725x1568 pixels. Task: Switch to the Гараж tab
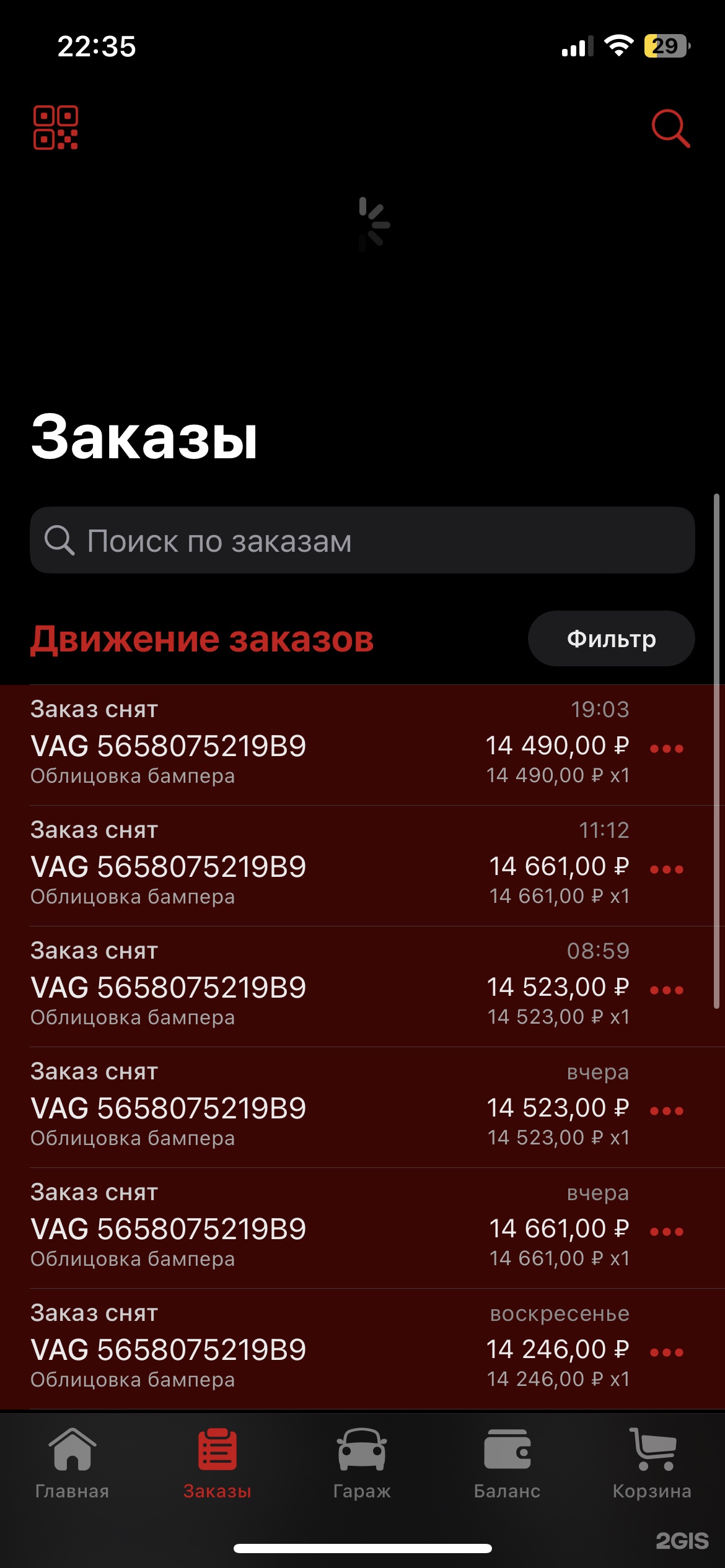362,1463
